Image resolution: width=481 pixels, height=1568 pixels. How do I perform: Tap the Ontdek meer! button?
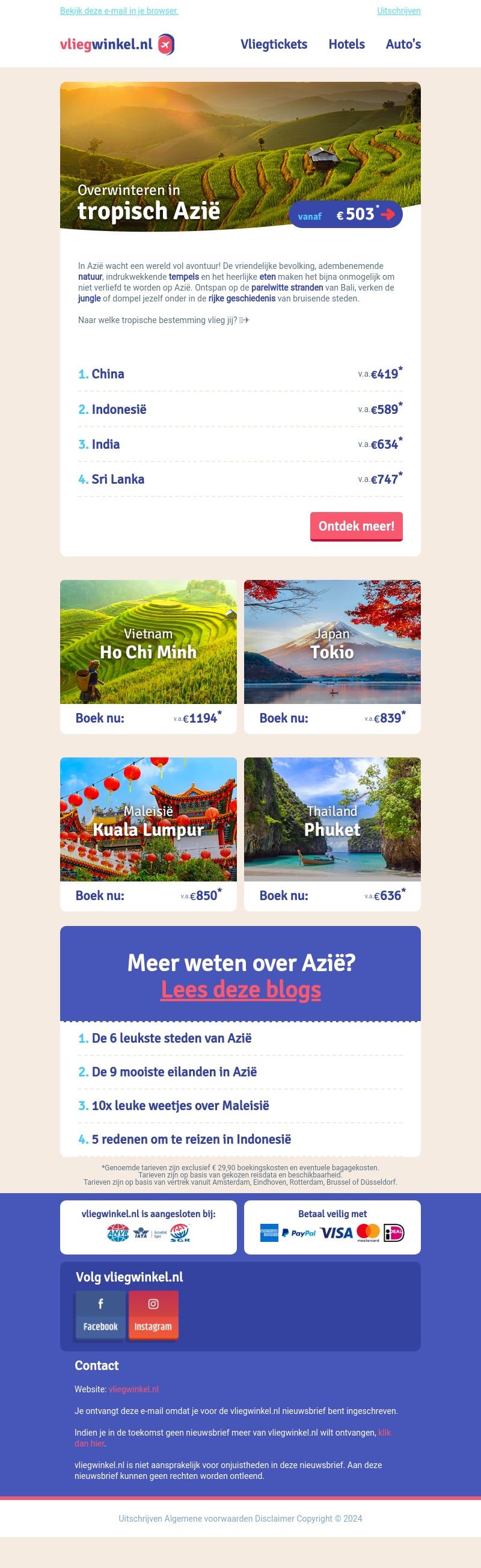357,526
